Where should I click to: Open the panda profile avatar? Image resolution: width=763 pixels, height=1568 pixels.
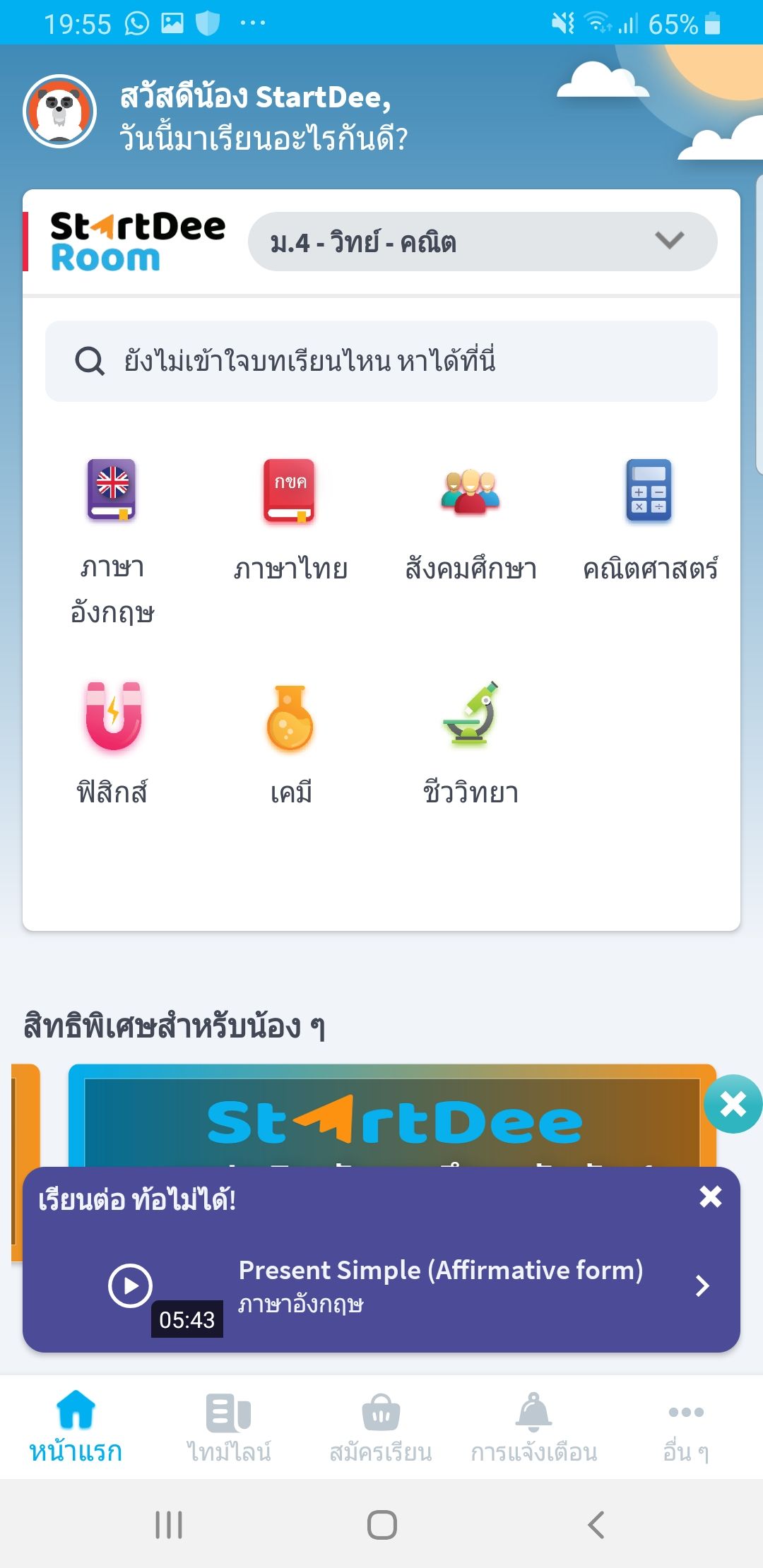(60, 112)
